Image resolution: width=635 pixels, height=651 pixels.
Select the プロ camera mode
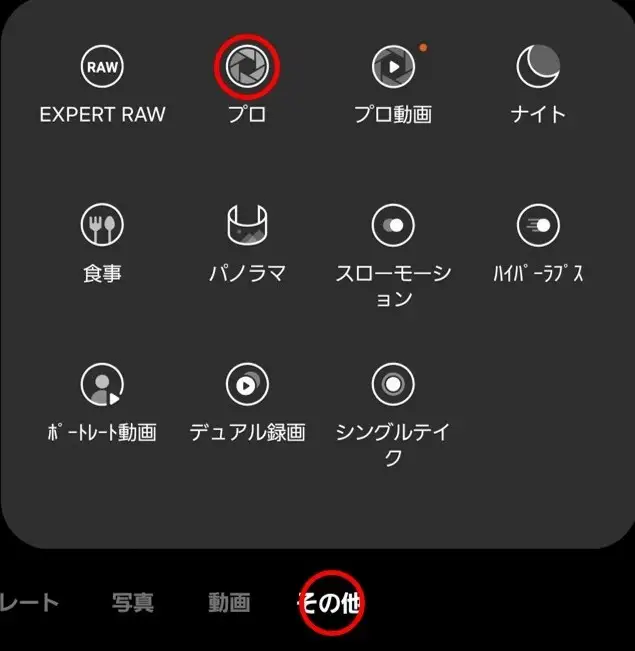[x=246, y=67]
